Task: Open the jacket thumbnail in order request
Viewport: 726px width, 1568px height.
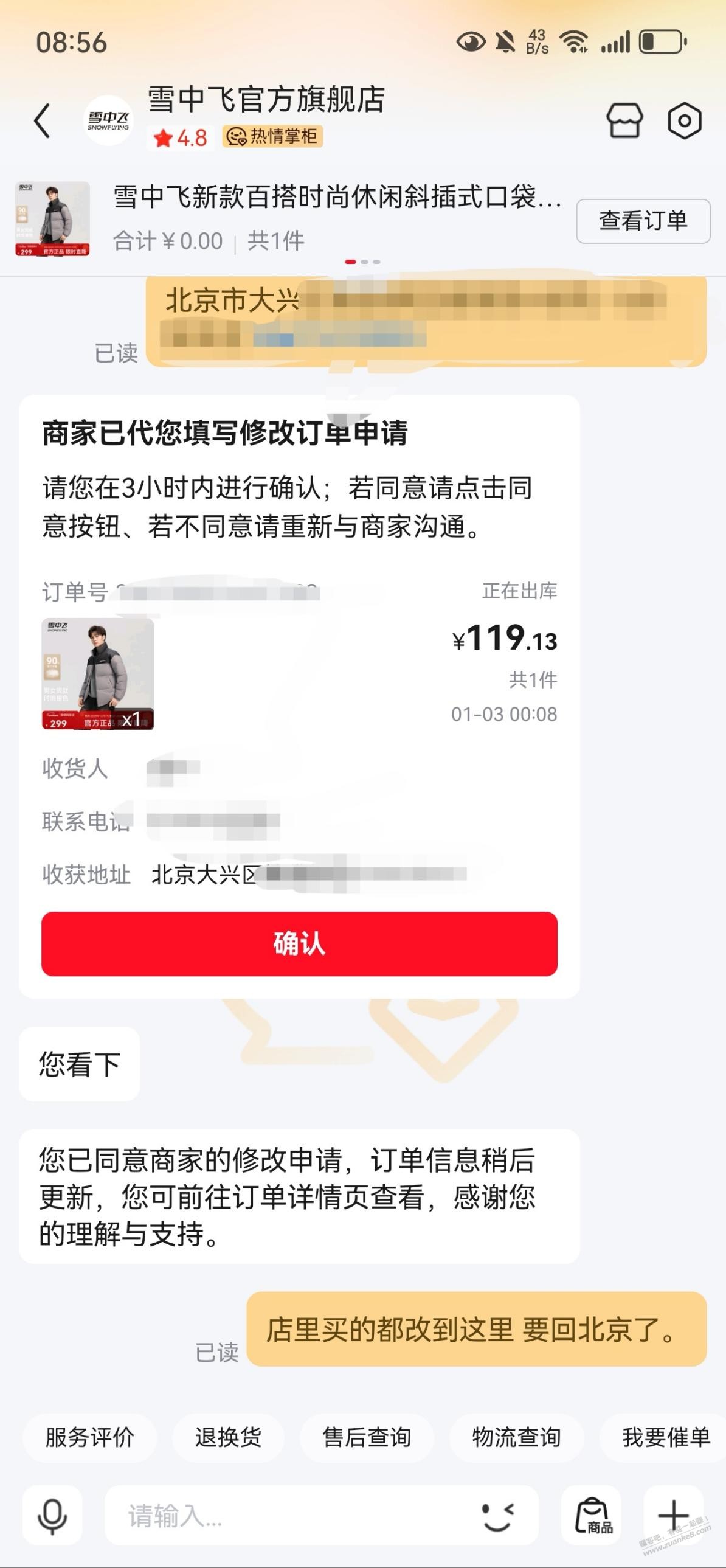Action: pyautogui.click(x=97, y=673)
